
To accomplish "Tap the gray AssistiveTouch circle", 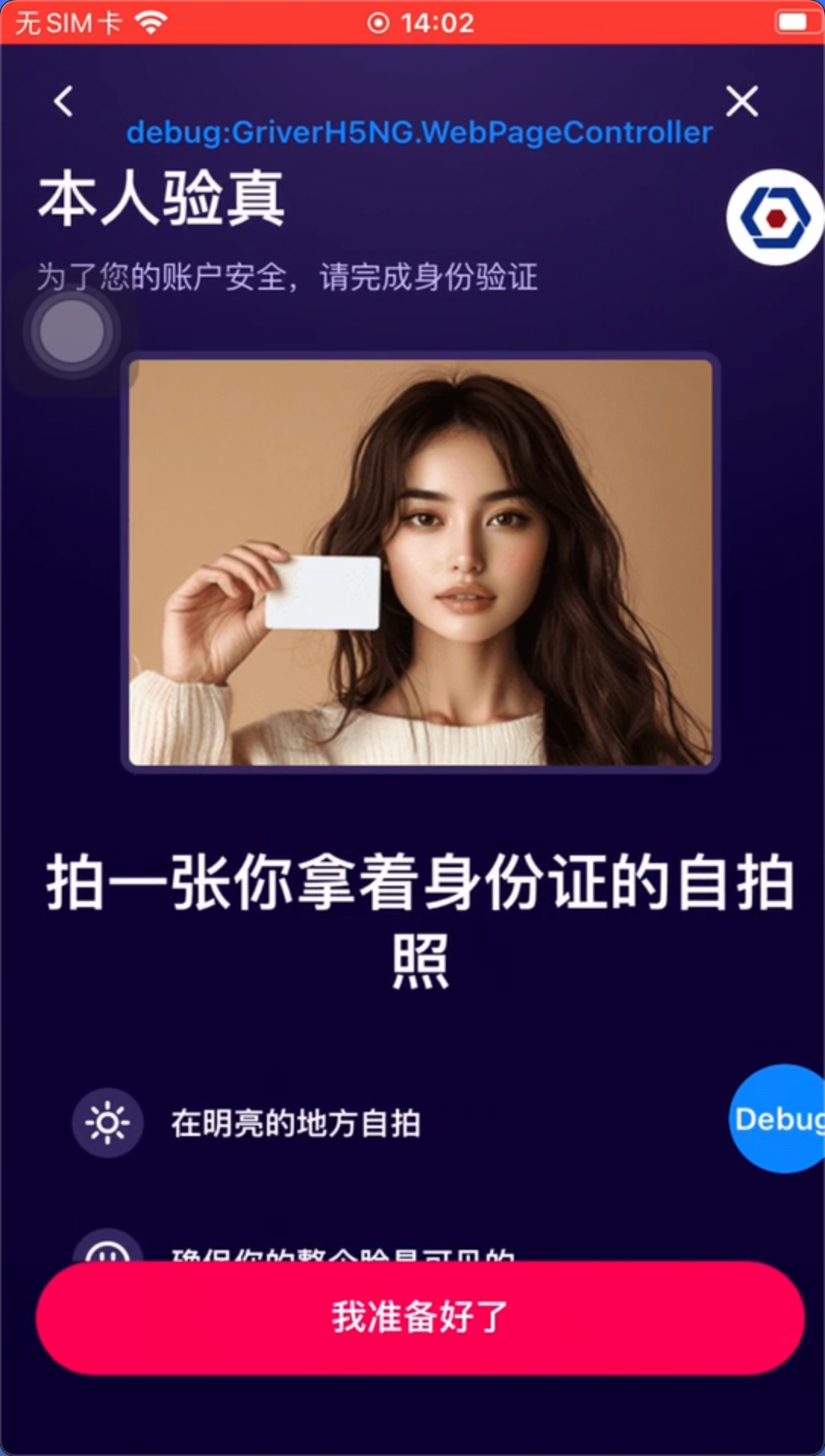I will pyautogui.click(x=72, y=331).
